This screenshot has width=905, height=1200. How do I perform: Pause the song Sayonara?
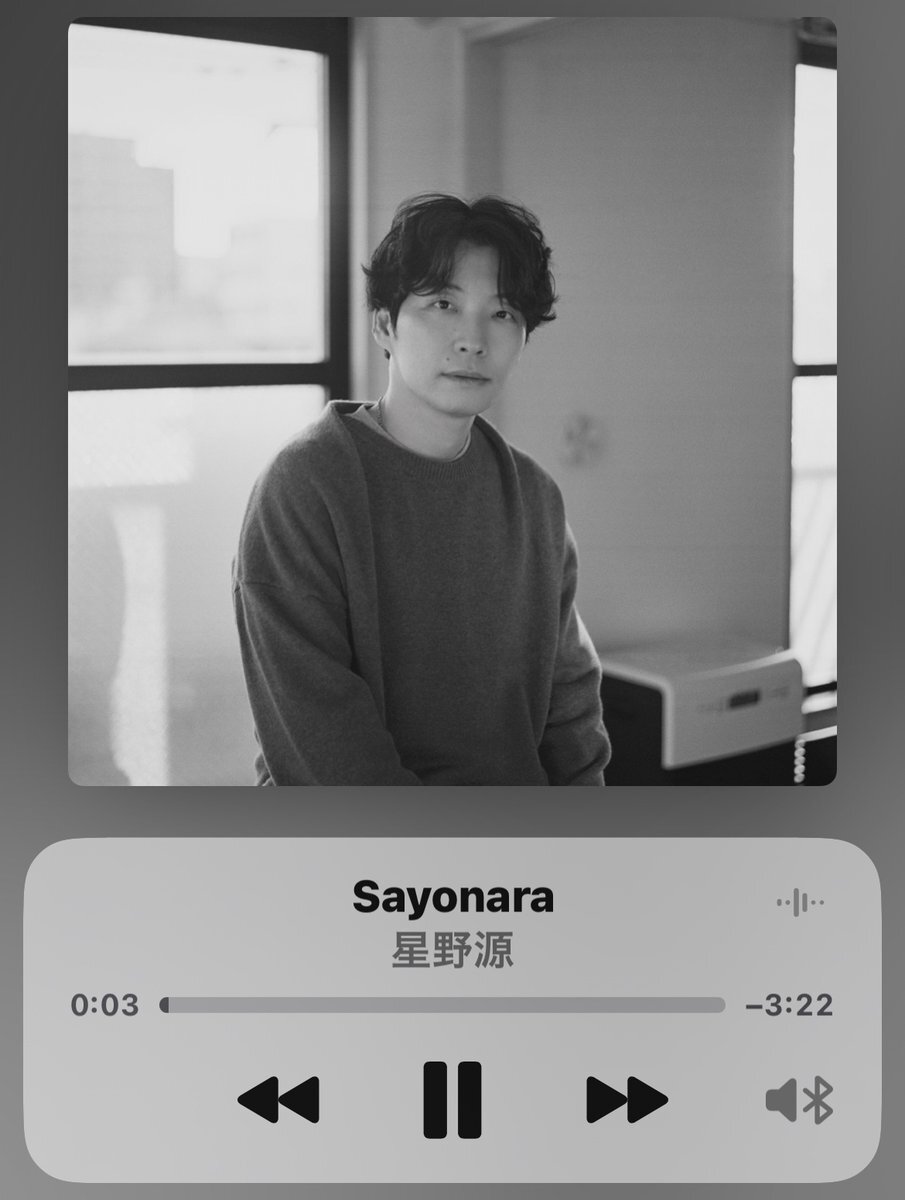pyautogui.click(x=452, y=1099)
